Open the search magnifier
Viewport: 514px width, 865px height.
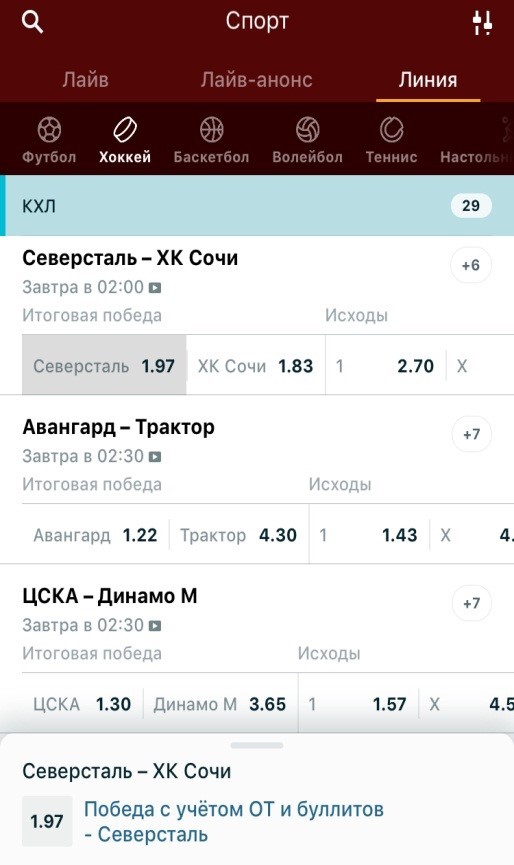pyautogui.click(x=32, y=22)
